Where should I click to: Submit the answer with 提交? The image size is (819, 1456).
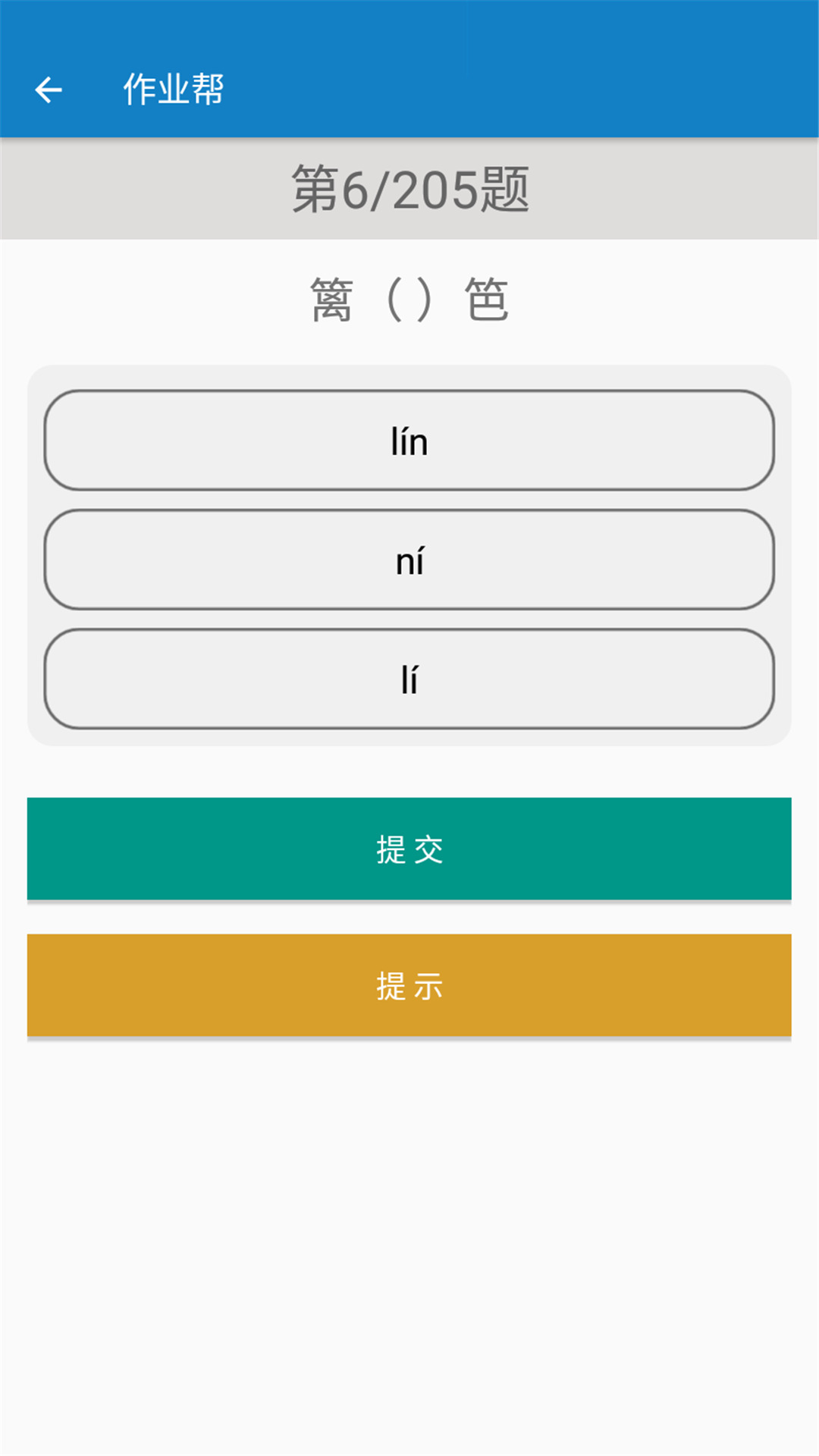click(x=409, y=849)
